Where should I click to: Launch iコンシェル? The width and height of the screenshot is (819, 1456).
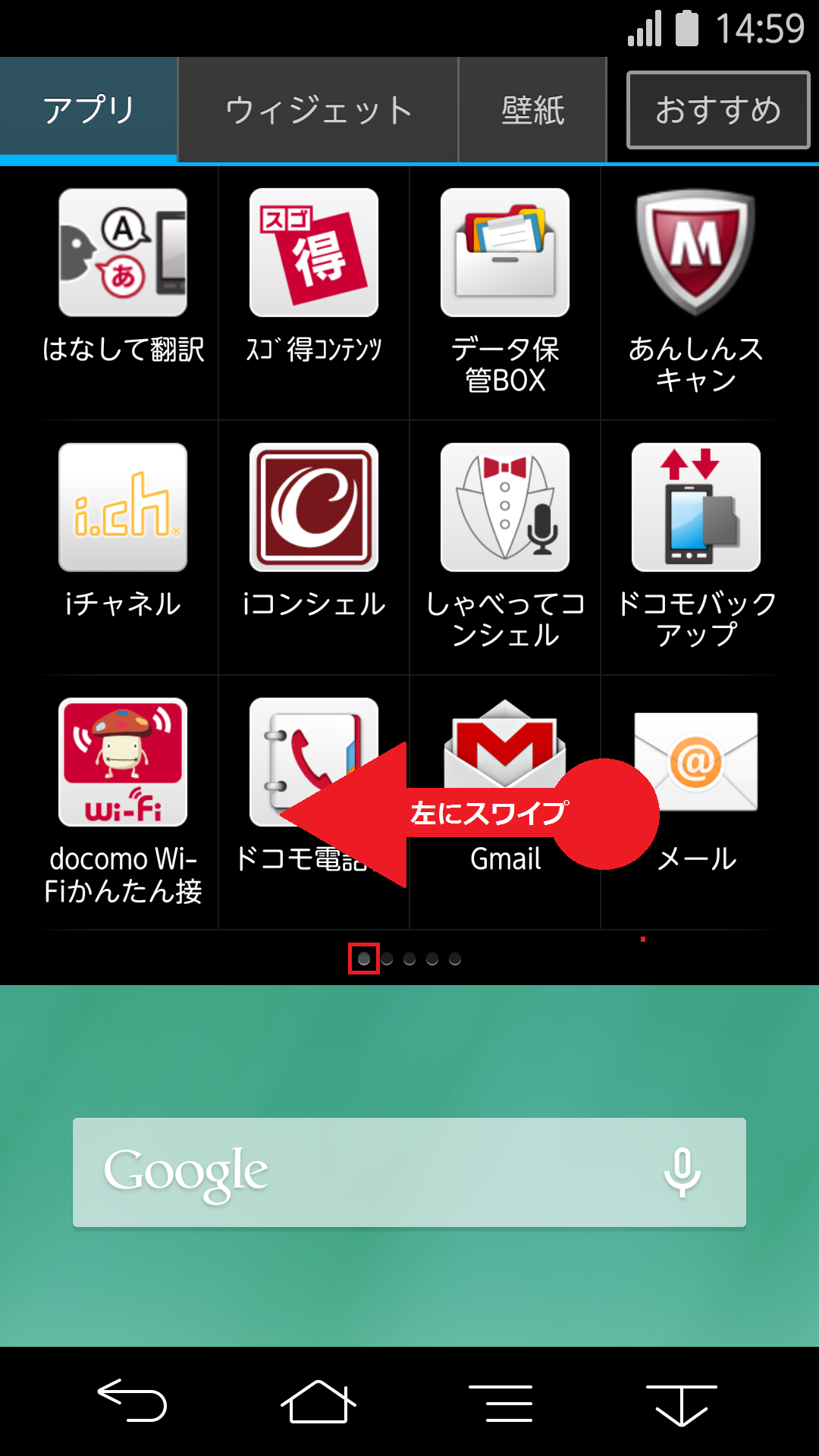point(312,508)
